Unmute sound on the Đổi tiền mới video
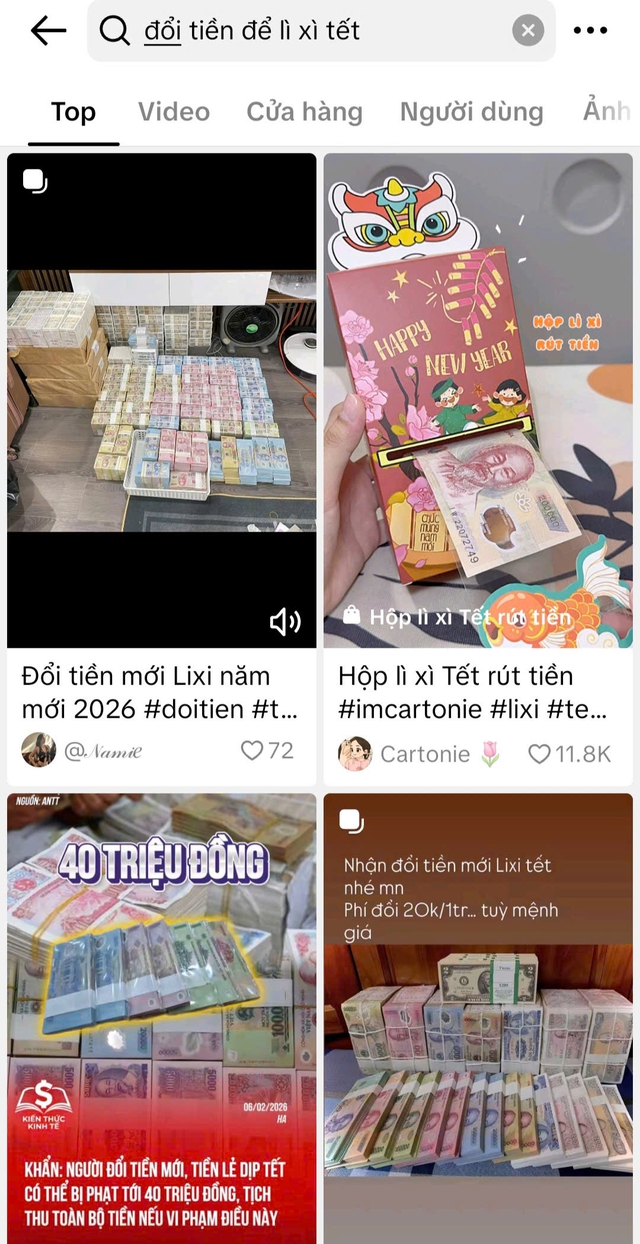 coord(285,622)
